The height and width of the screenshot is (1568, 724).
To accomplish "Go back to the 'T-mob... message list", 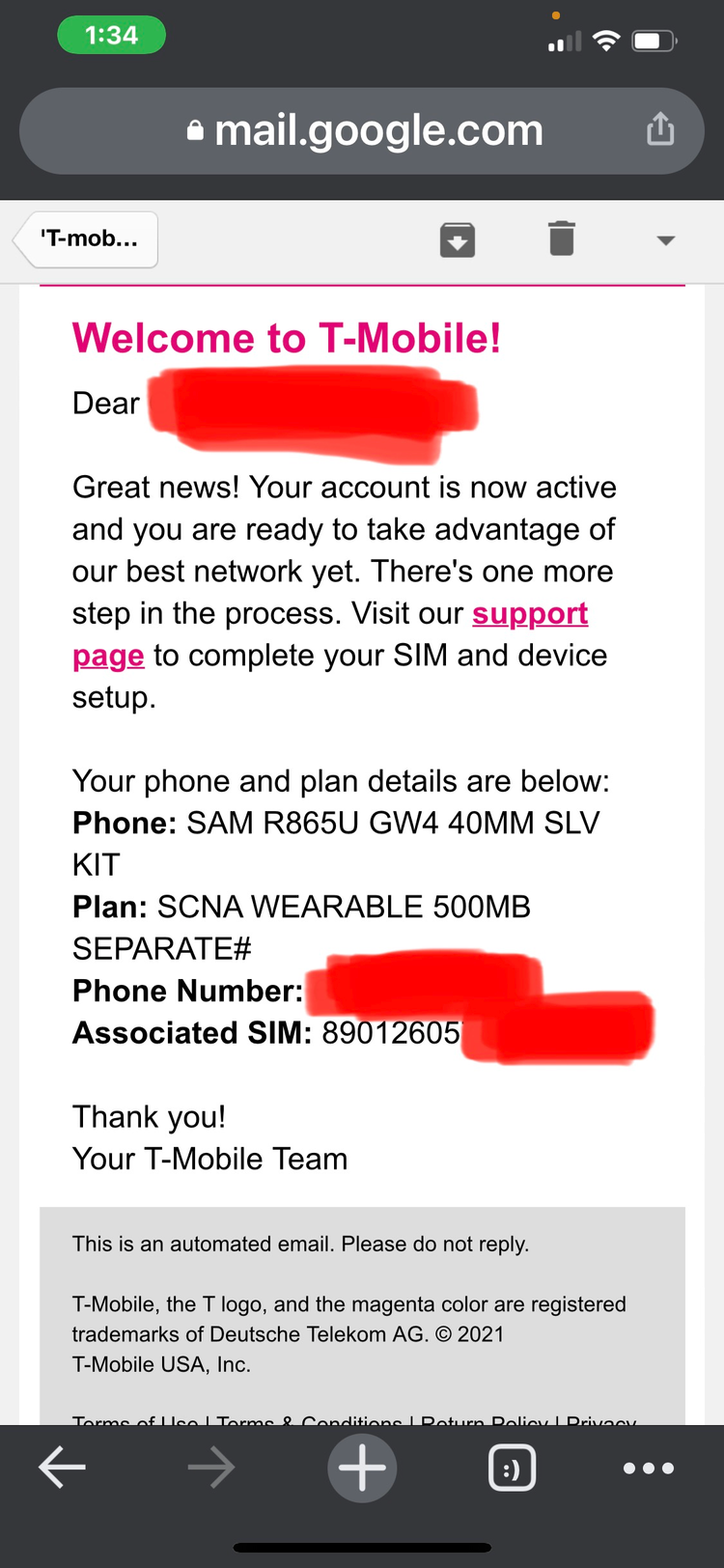I will 88,238.
